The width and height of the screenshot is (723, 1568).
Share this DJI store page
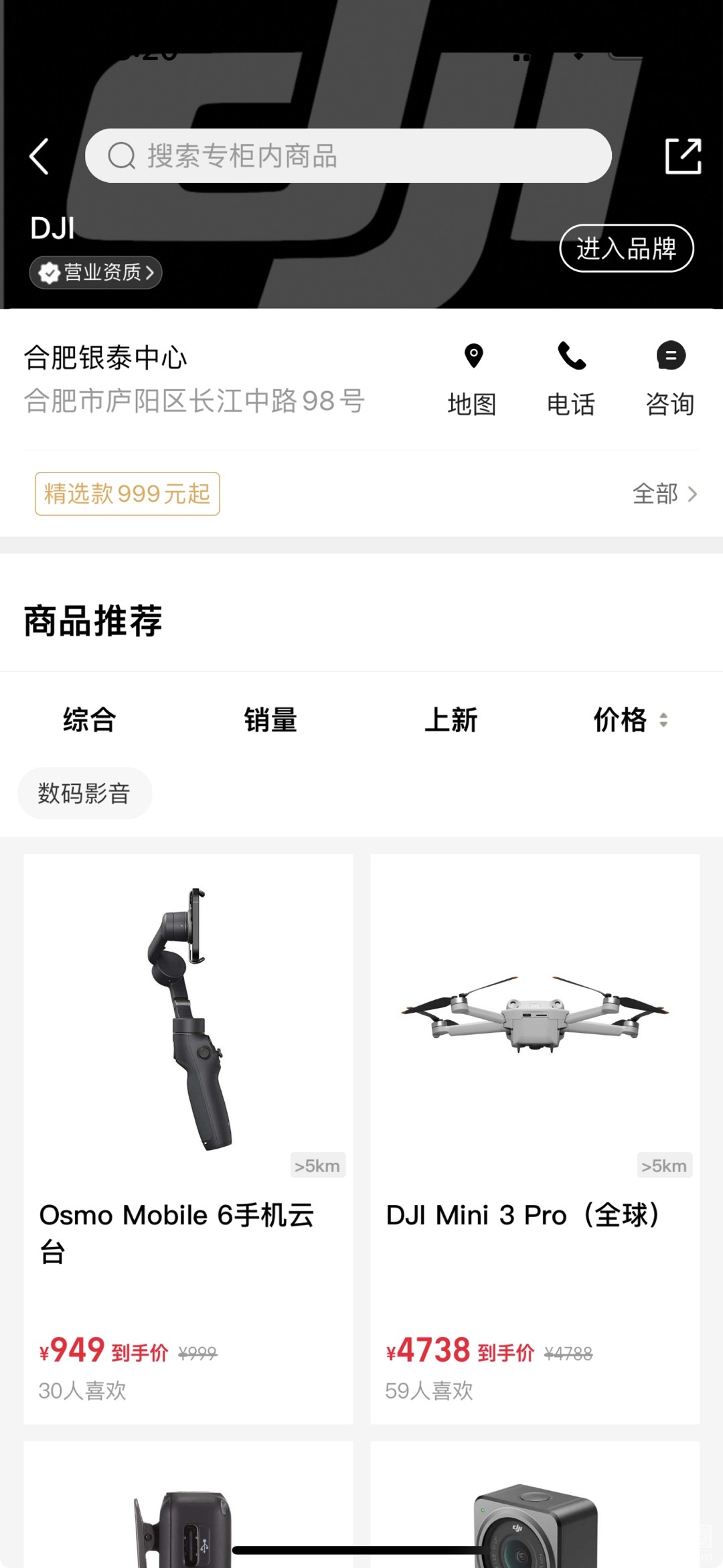point(683,156)
